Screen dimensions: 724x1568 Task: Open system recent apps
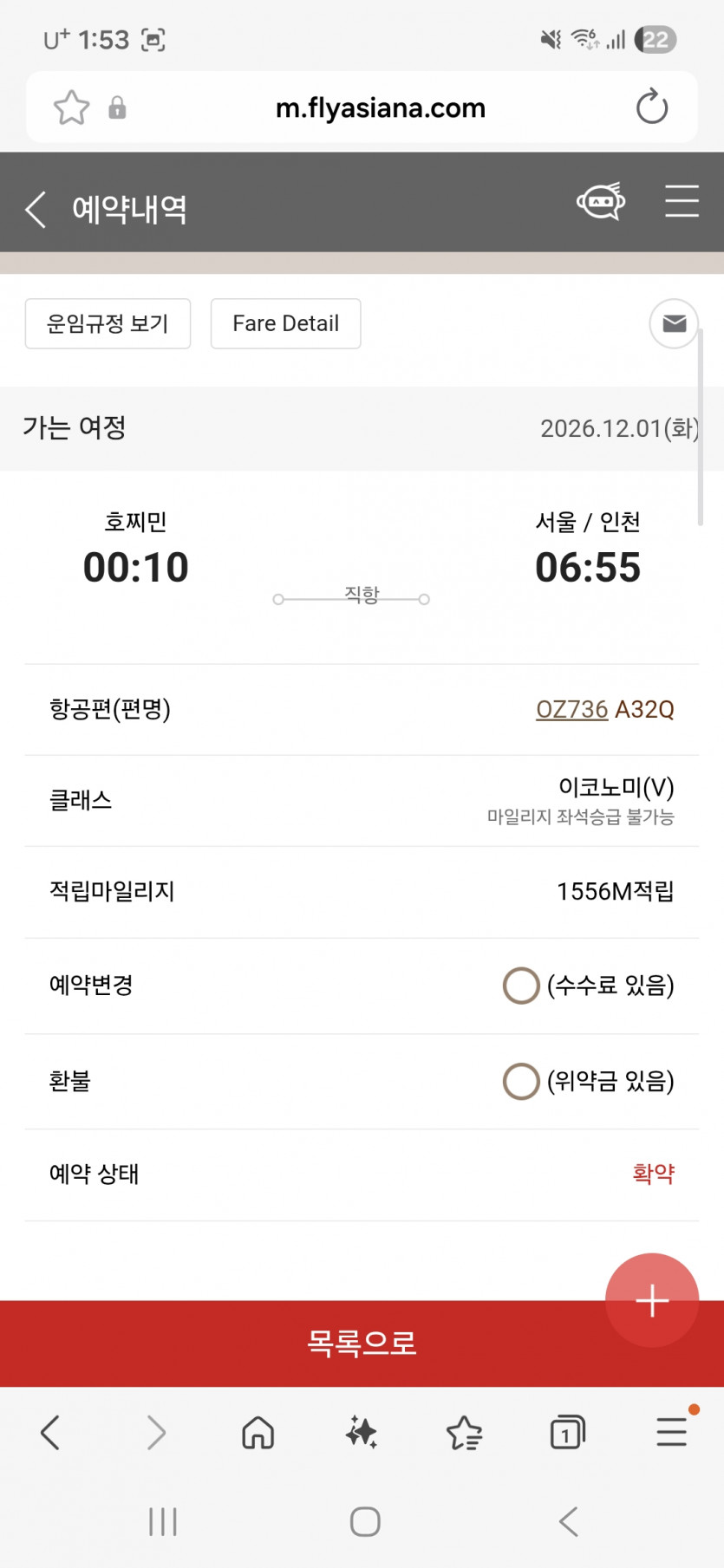pyautogui.click(x=163, y=1521)
